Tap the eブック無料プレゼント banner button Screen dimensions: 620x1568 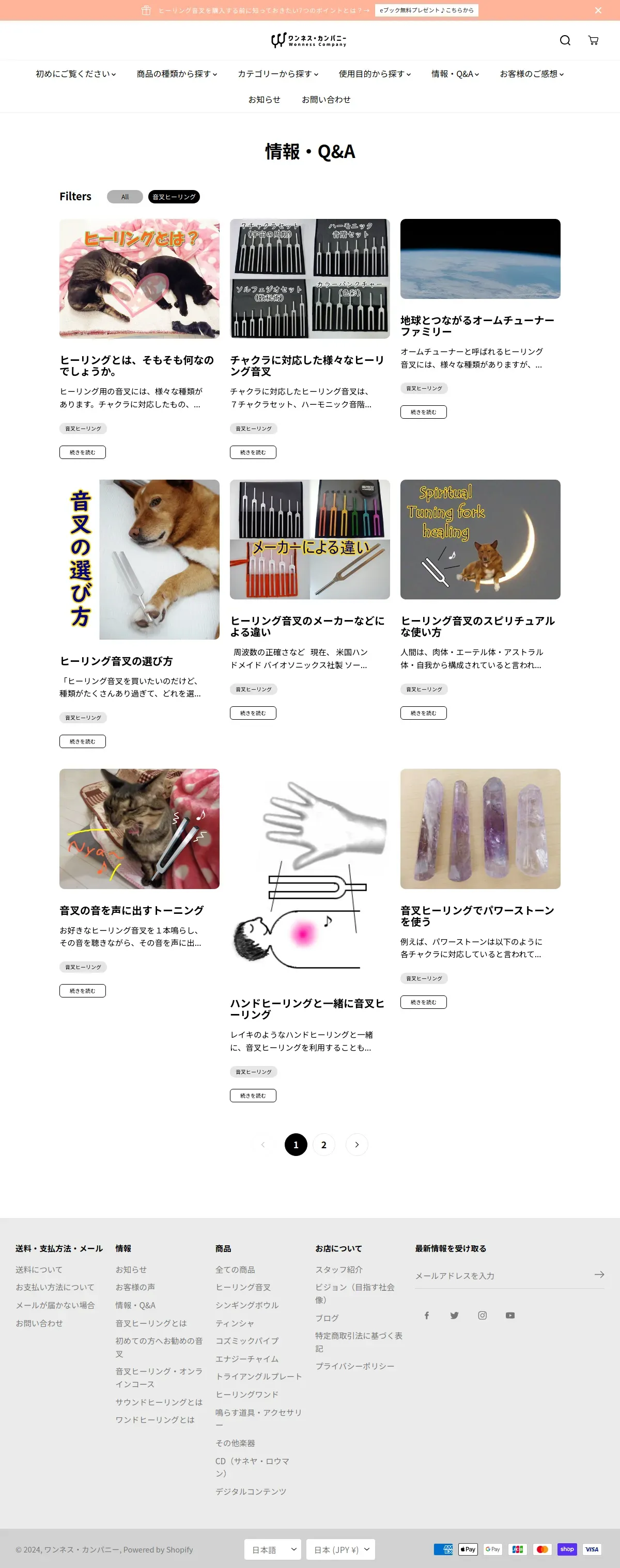pos(426,10)
